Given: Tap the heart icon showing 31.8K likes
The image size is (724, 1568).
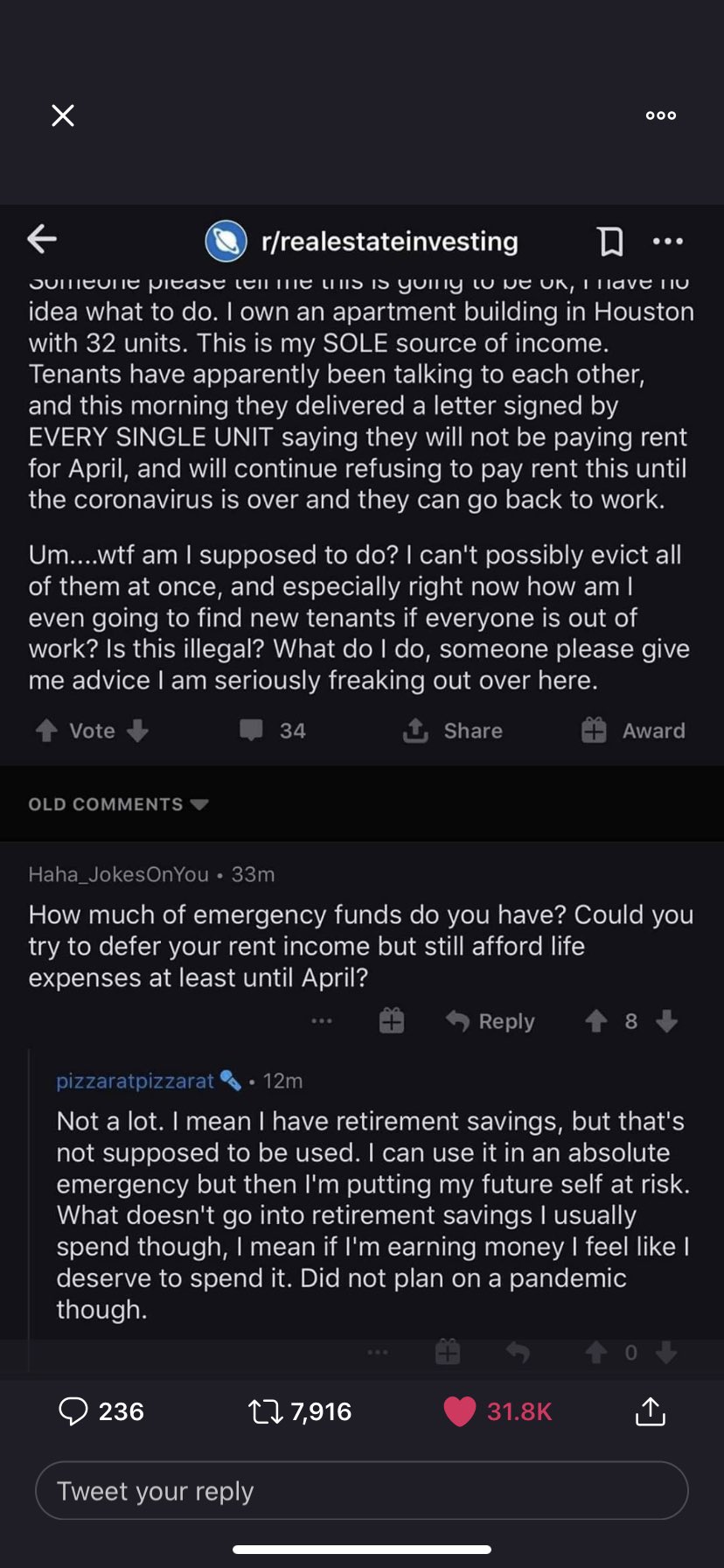Looking at the screenshot, I should (460, 1410).
